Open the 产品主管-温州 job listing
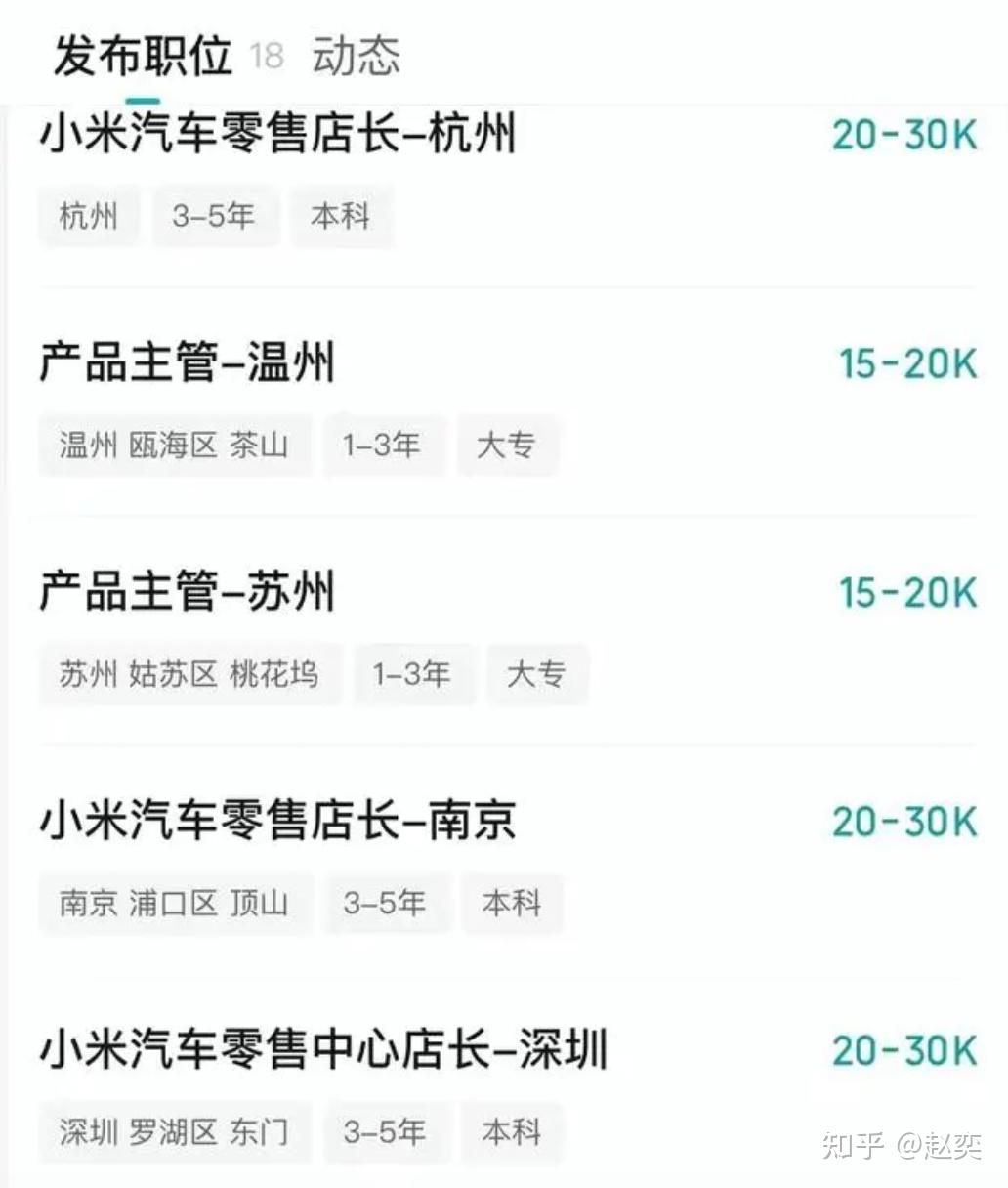The width and height of the screenshot is (1008, 1188). tap(189, 361)
